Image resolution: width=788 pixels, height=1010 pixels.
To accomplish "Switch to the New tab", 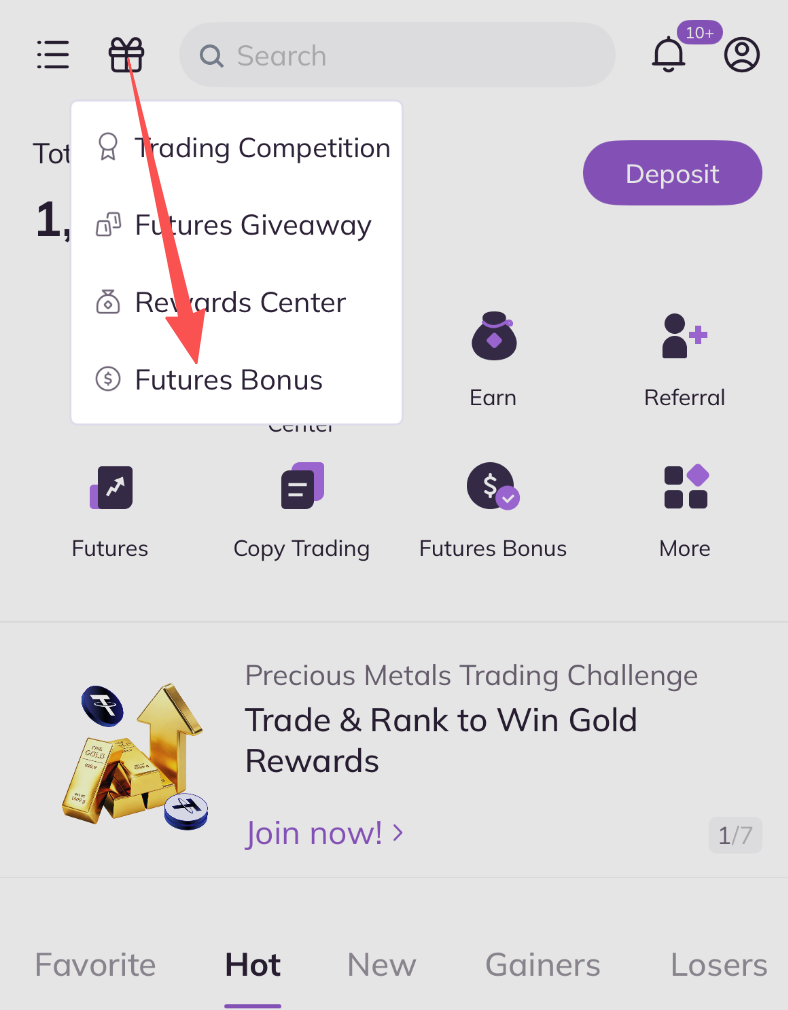I will coord(381,965).
